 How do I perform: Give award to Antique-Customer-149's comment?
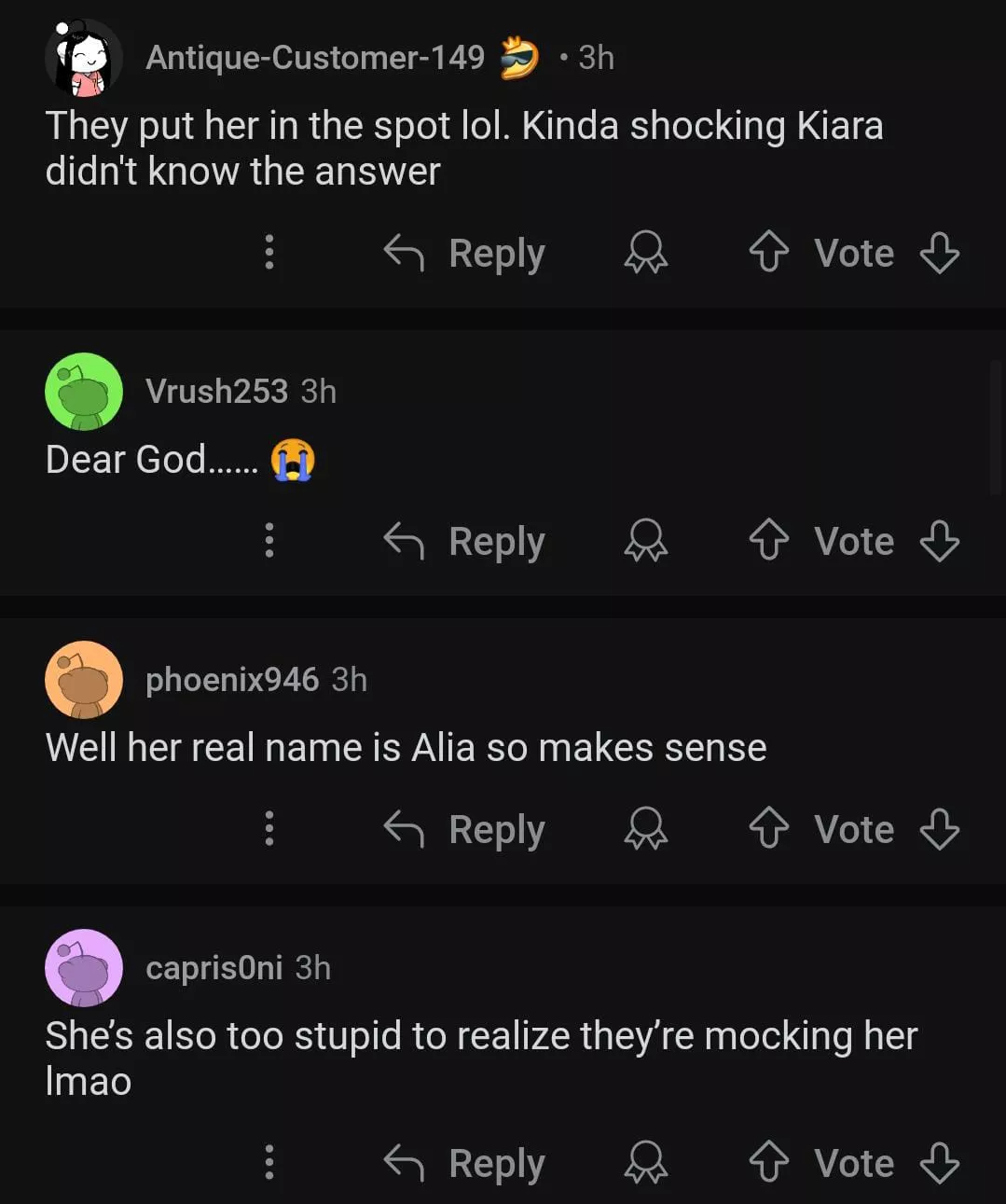[x=645, y=253]
